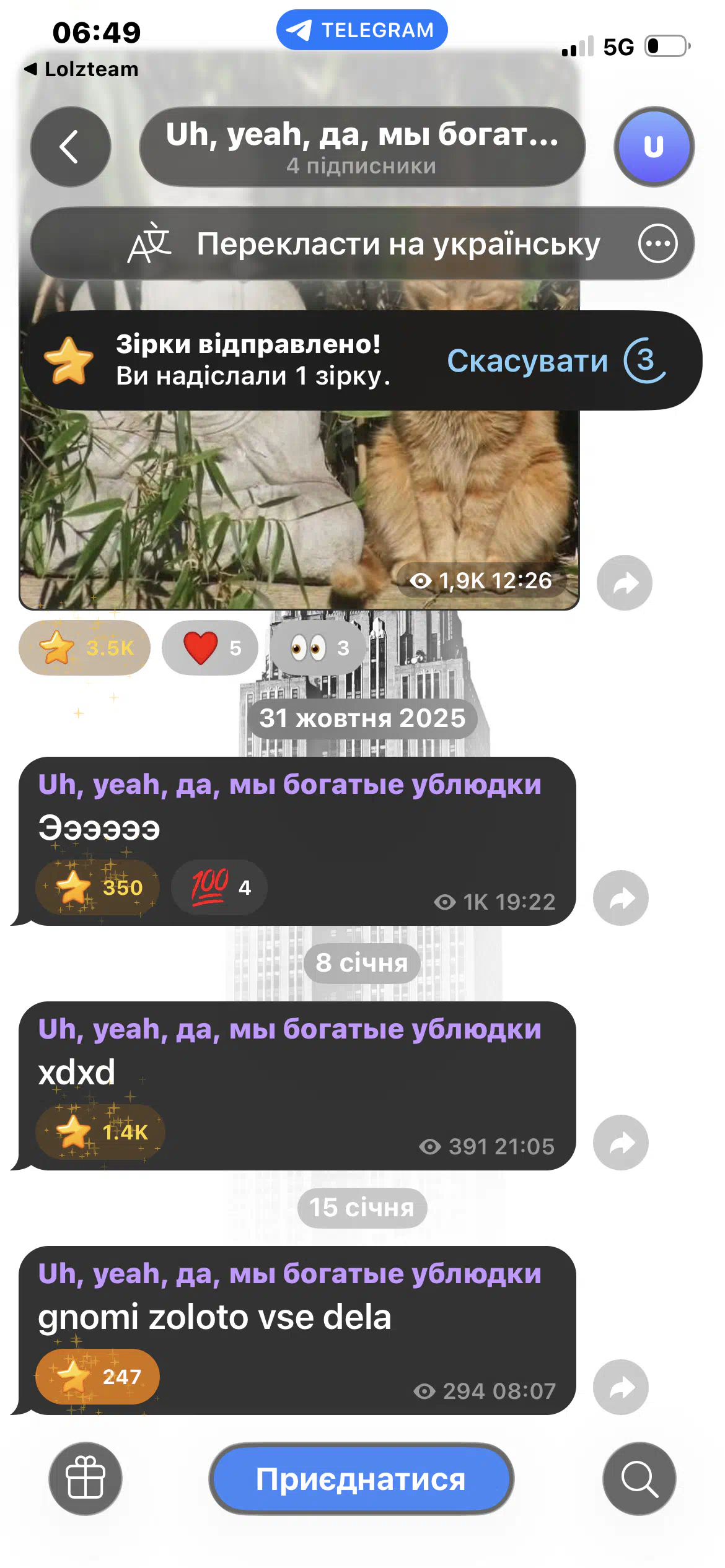Screen dimensions: 725x1568
Task: Forward the Ээээээ message
Action: click(x=621, y=898)
